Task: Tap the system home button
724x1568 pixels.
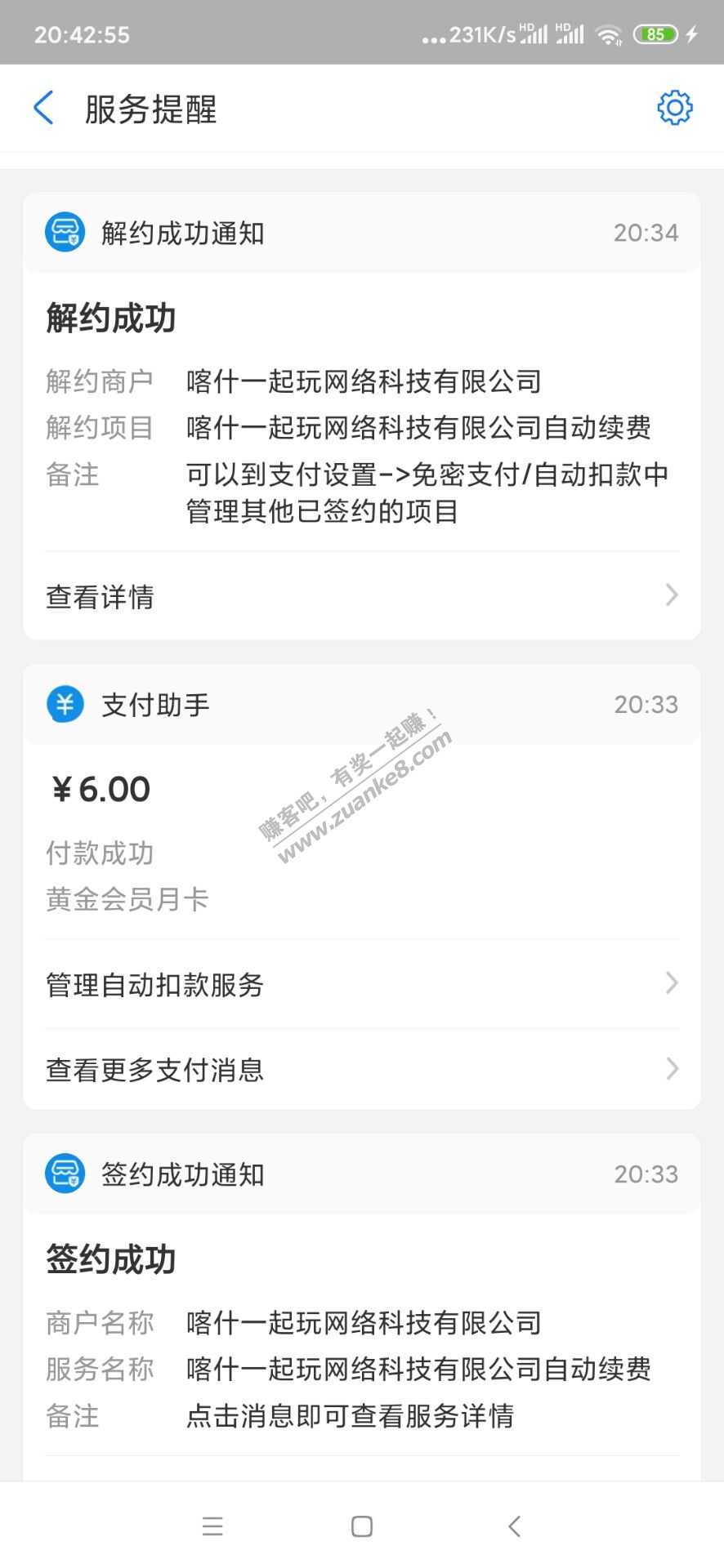Action: point(361,1526)
